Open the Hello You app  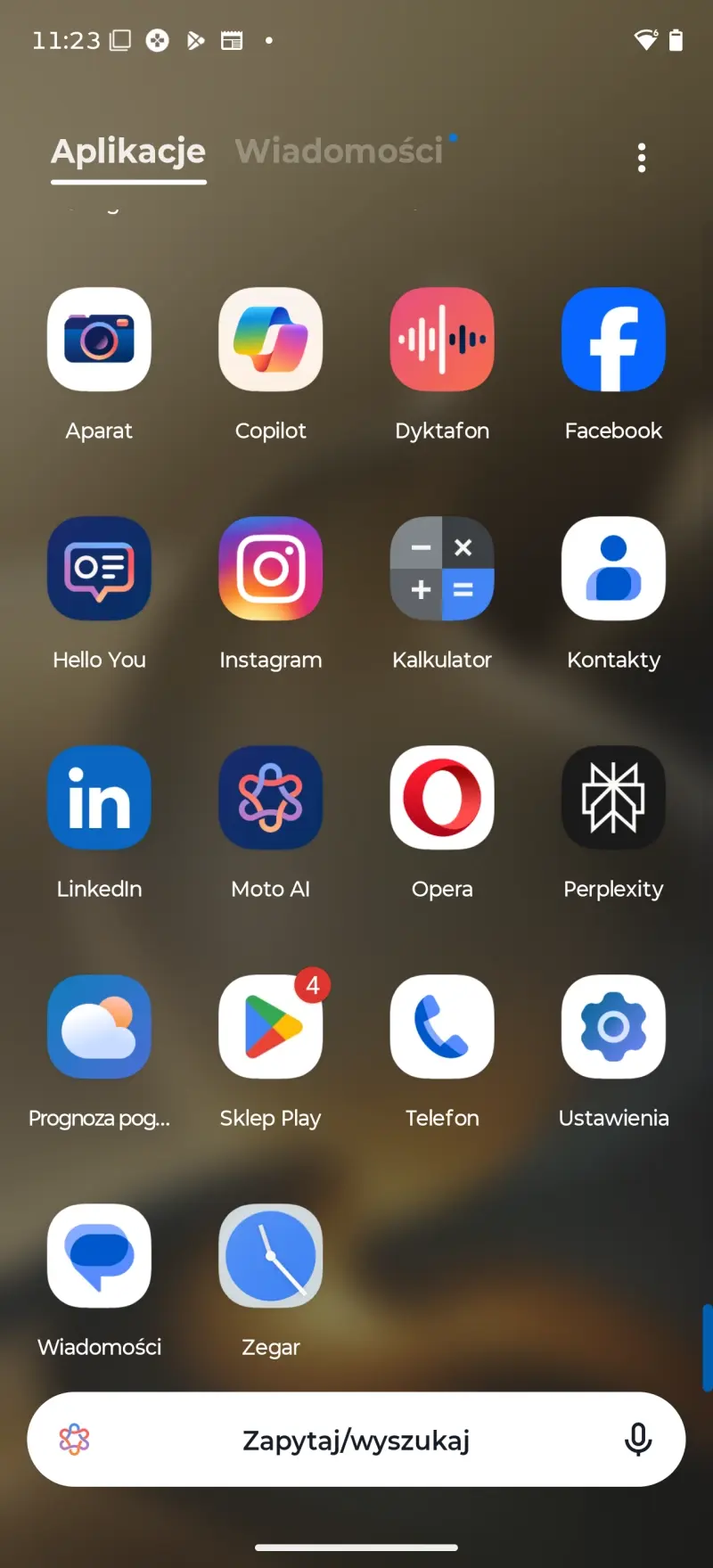click(x=99, y=569)
